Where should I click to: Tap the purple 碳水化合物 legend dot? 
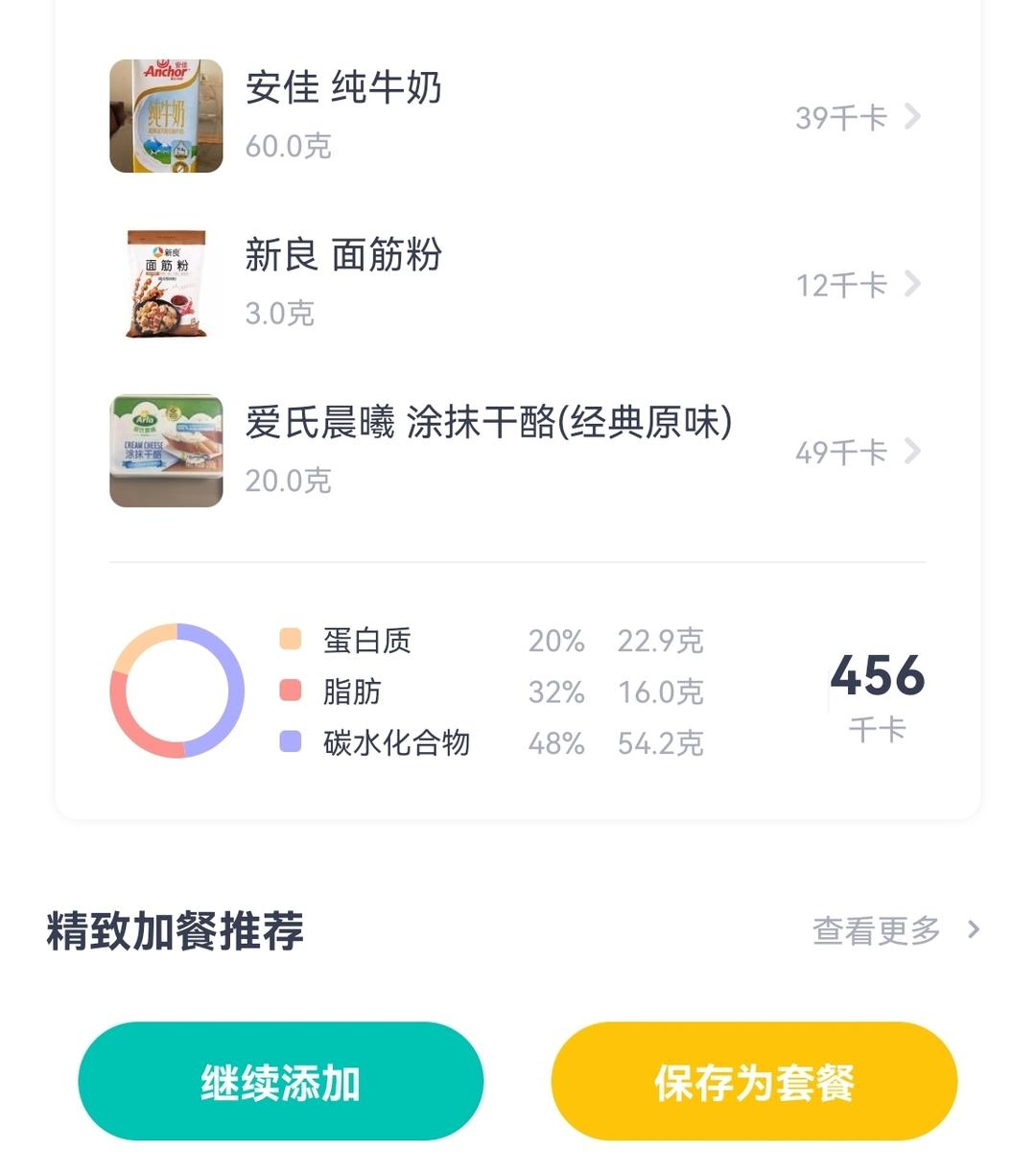click(x=288, y=742)
